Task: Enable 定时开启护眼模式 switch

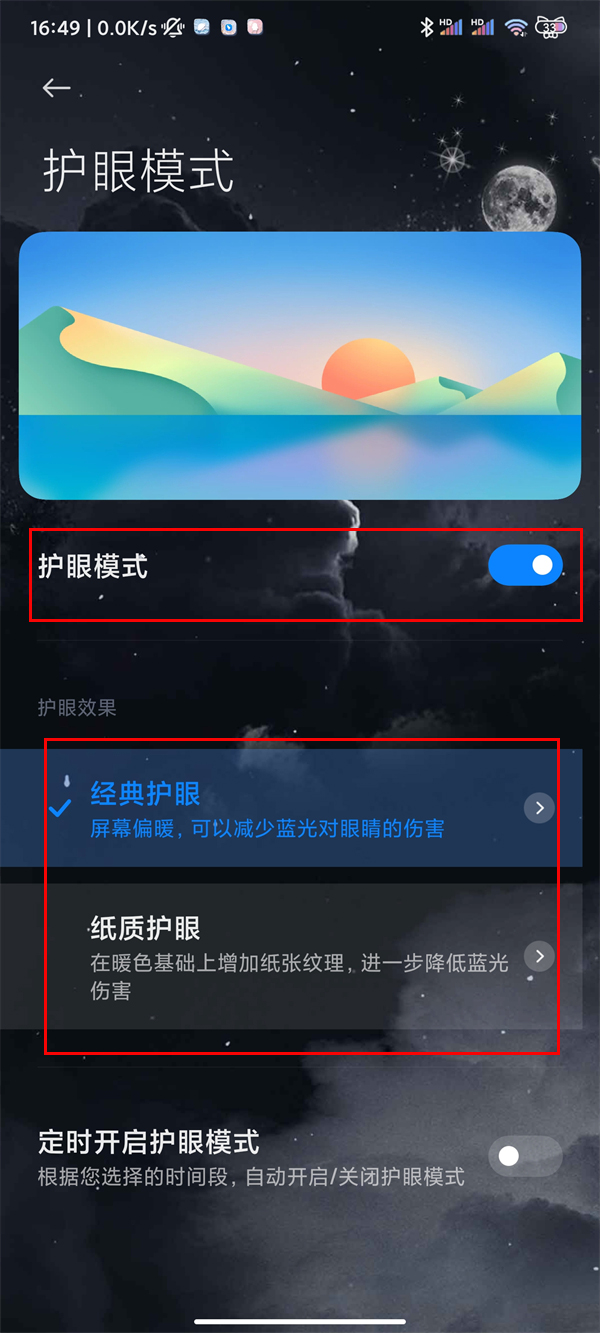Action: 525,1157
